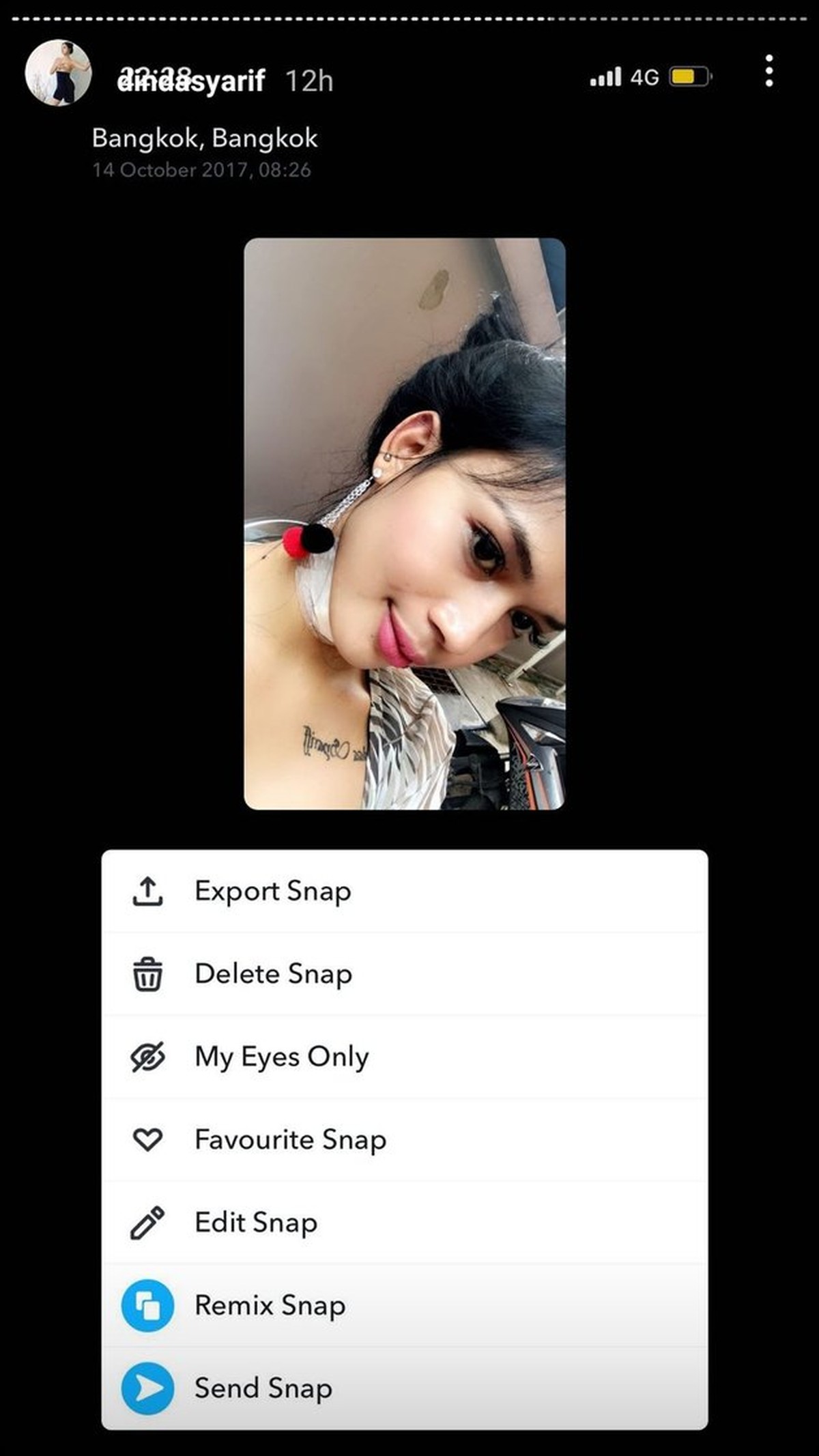The width and height of the screenshot is (819, 1456).
Task: Toggle My Eyes Only with the crossed-eye icon
Action: pyautogui.click(x=149, y=1056)
